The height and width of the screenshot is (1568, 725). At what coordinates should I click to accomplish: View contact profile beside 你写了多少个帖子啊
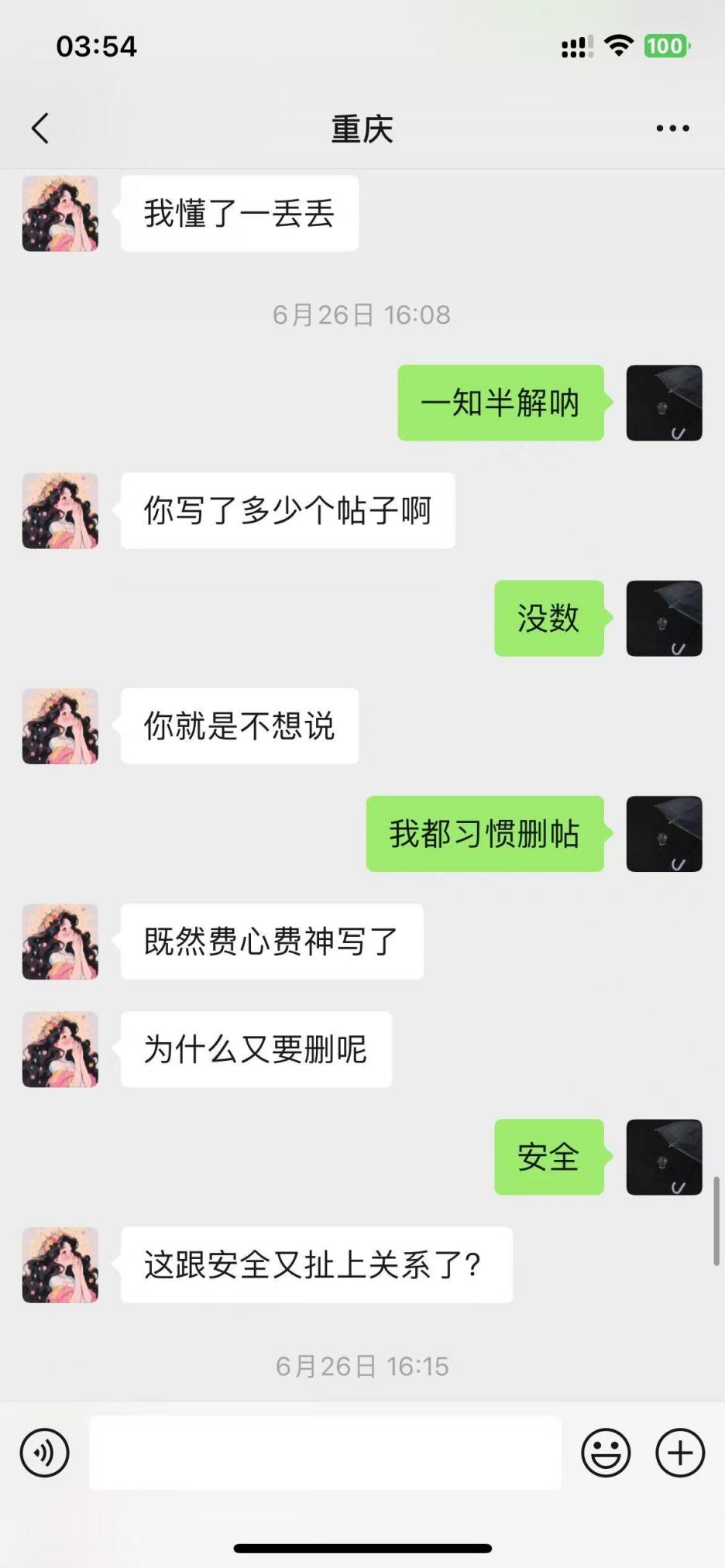[60, 511]
